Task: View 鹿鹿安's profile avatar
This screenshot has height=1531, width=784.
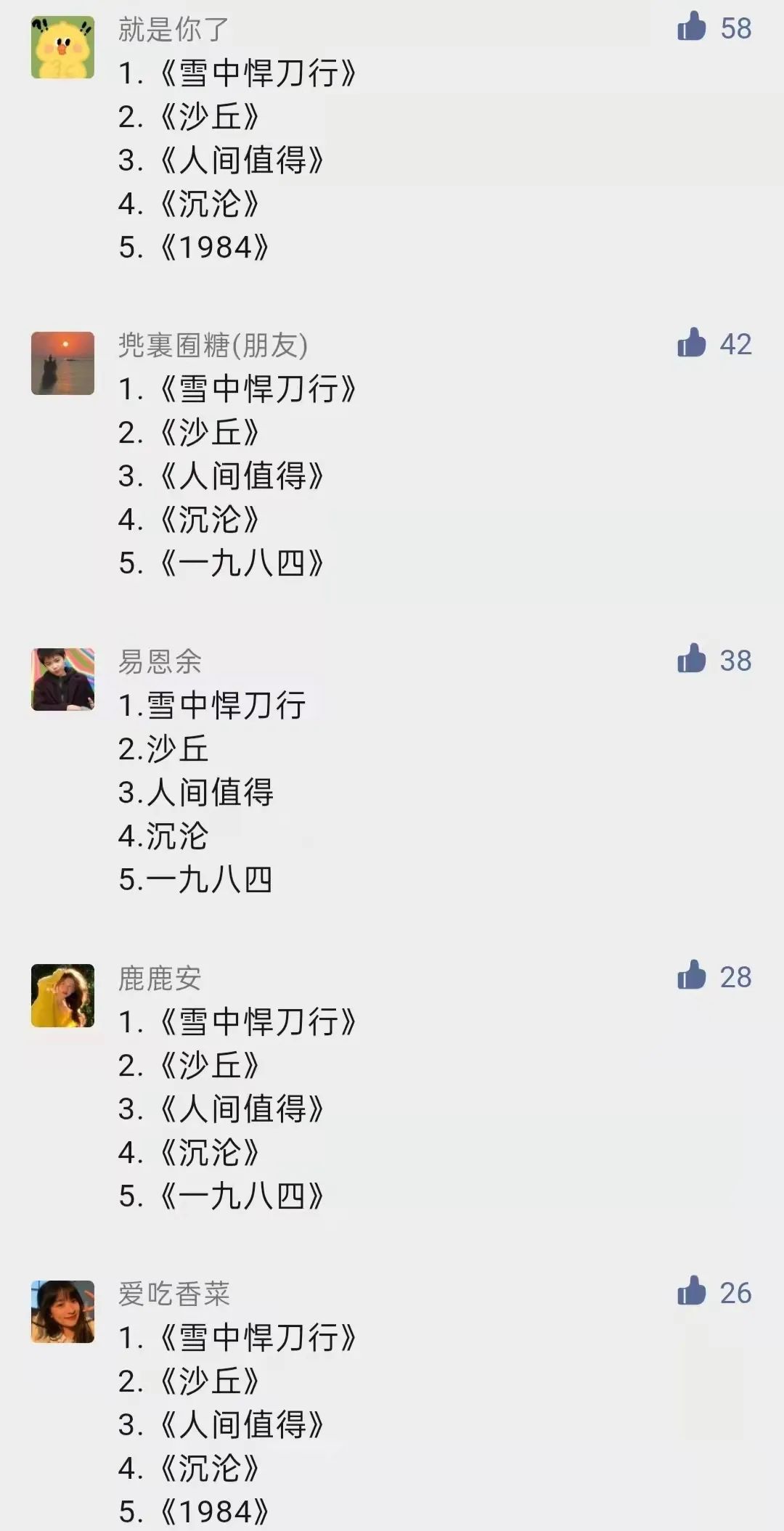Action: coord(62,995)
